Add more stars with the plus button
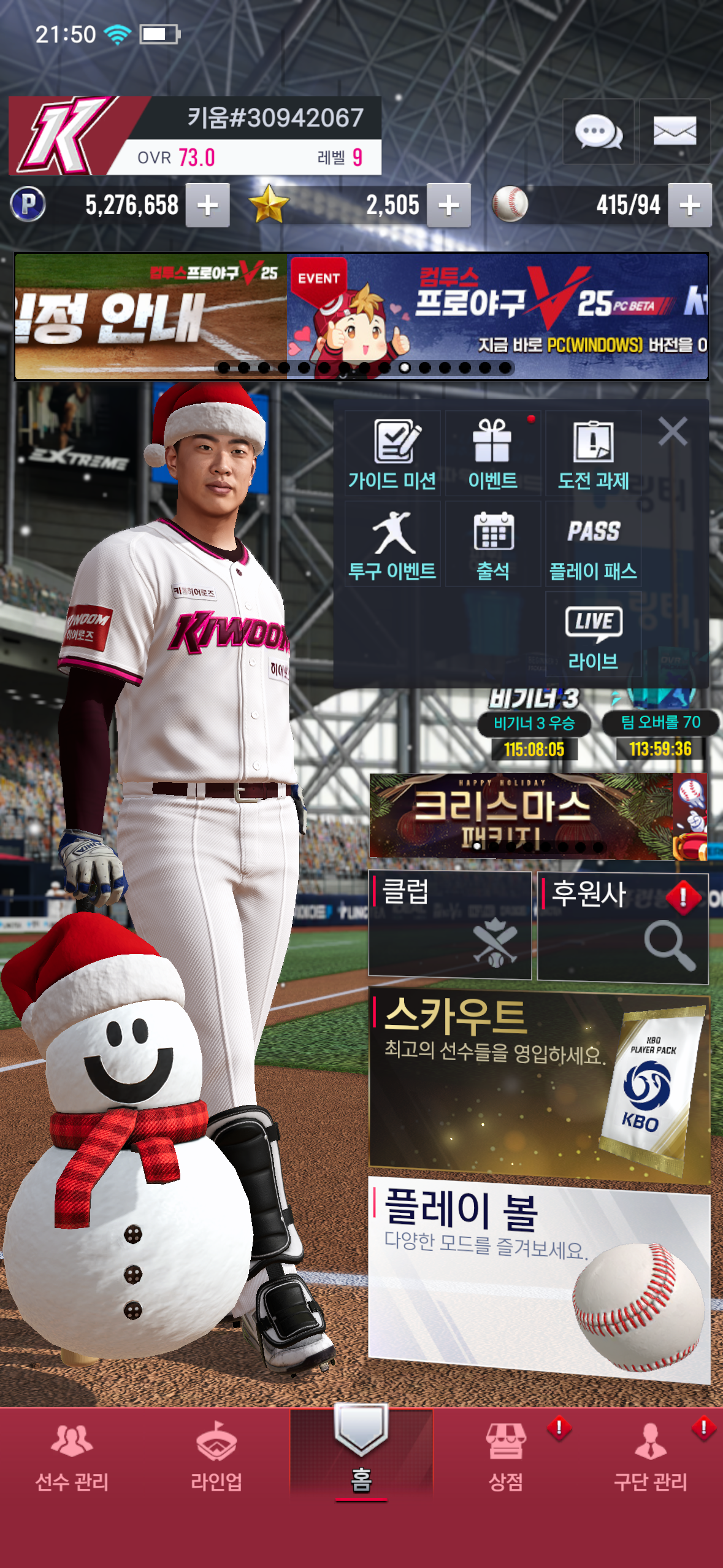The width and height of the screenshot is (723, 1568). pyautogui.click(x=449, y=206)
